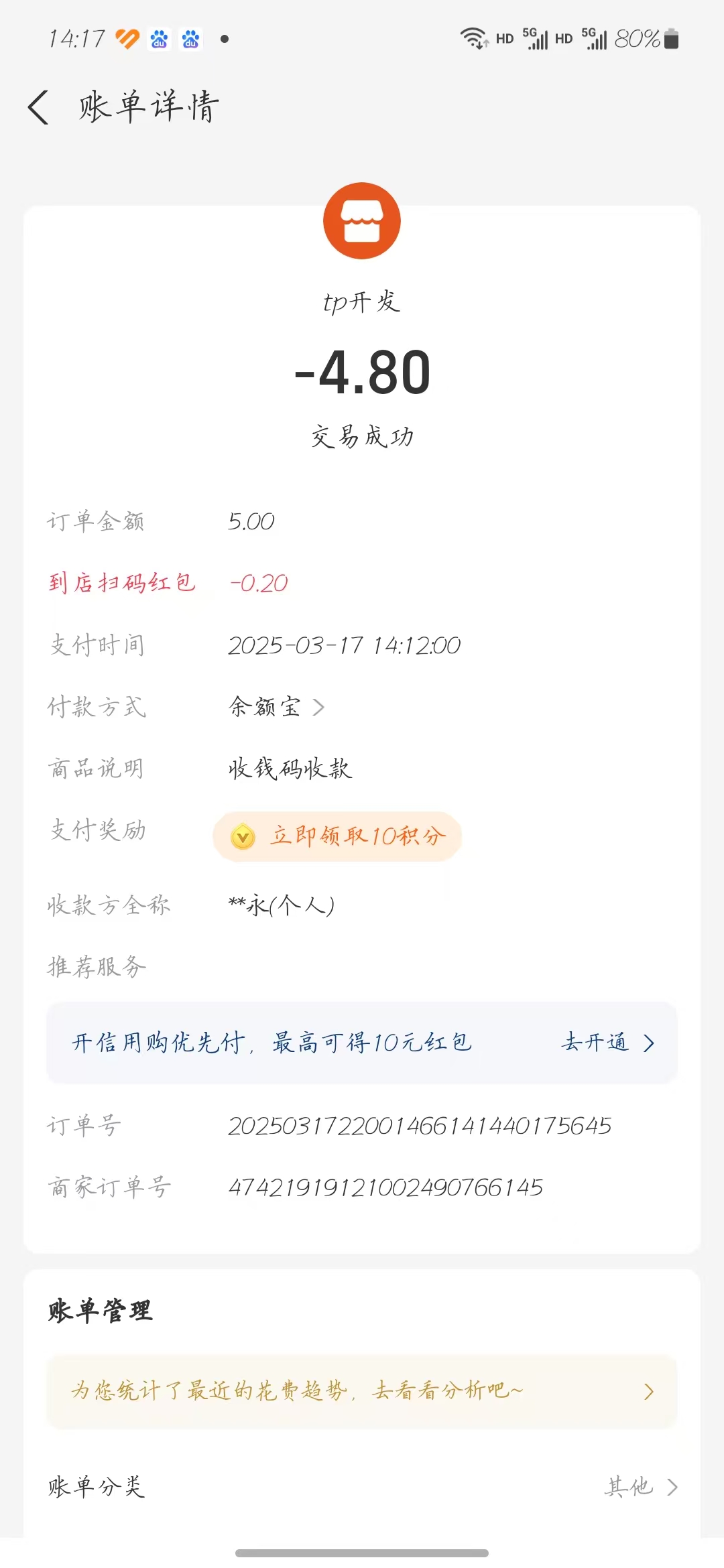724x1568 pixels.
Task: Tap the second Baidu icon in the status bar
Action: pos(190,40)
